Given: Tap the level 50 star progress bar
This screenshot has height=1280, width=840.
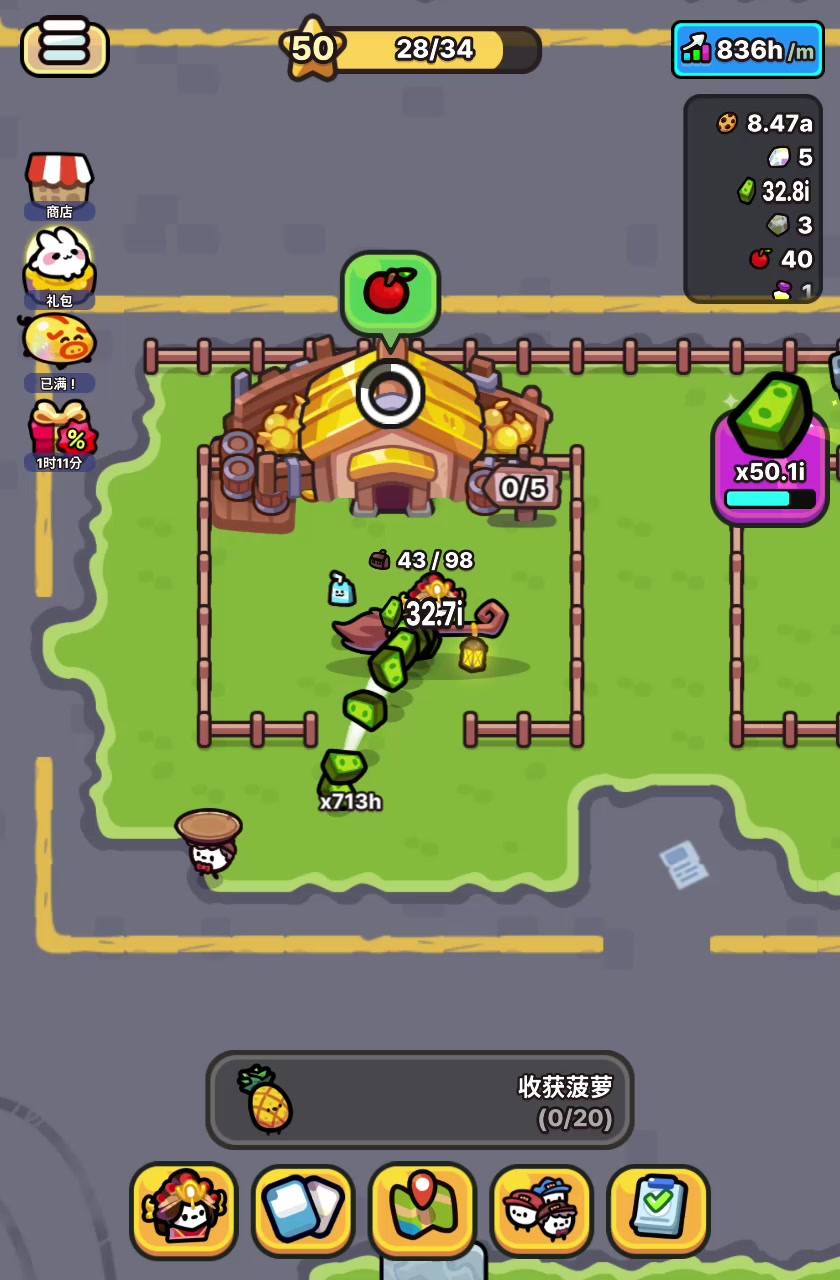Looking at the screenshot, I should (420, 49).
